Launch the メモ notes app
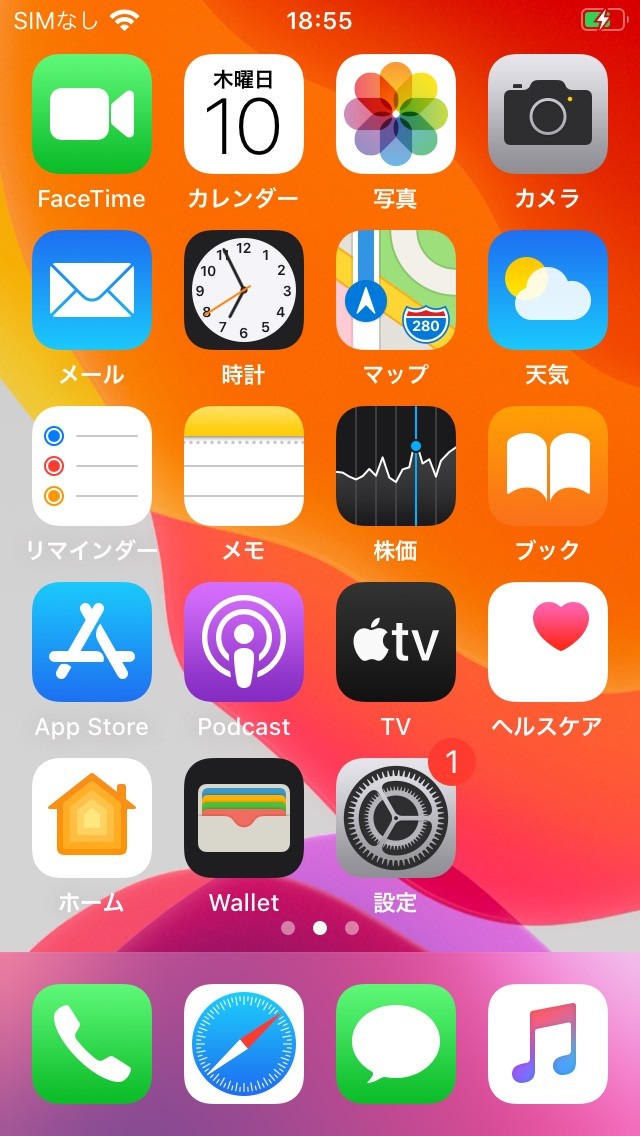This screenshot has width=640, height=1136. (244, 466)
